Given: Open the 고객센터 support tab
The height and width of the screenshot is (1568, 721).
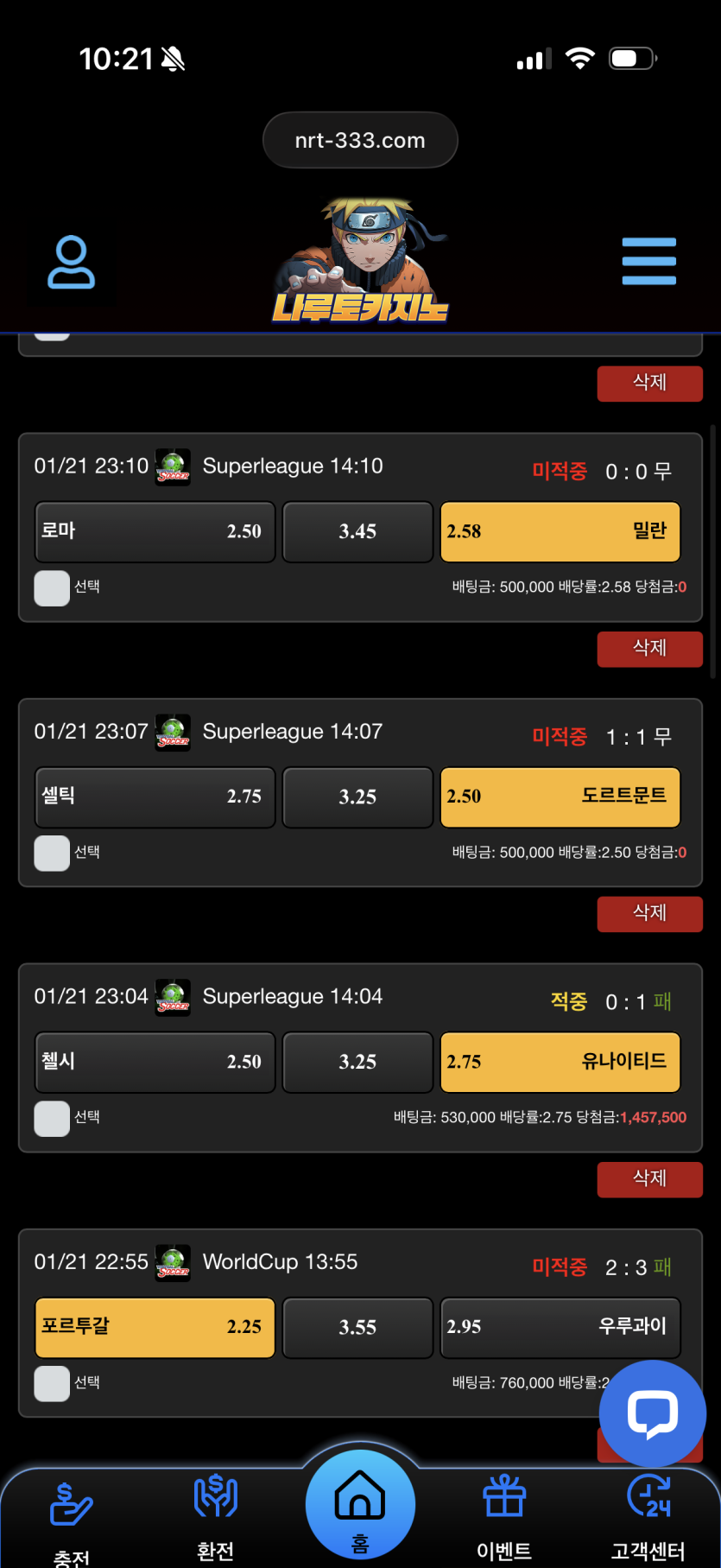Looking at the screenshot, I should click(x=648, y=1518).
